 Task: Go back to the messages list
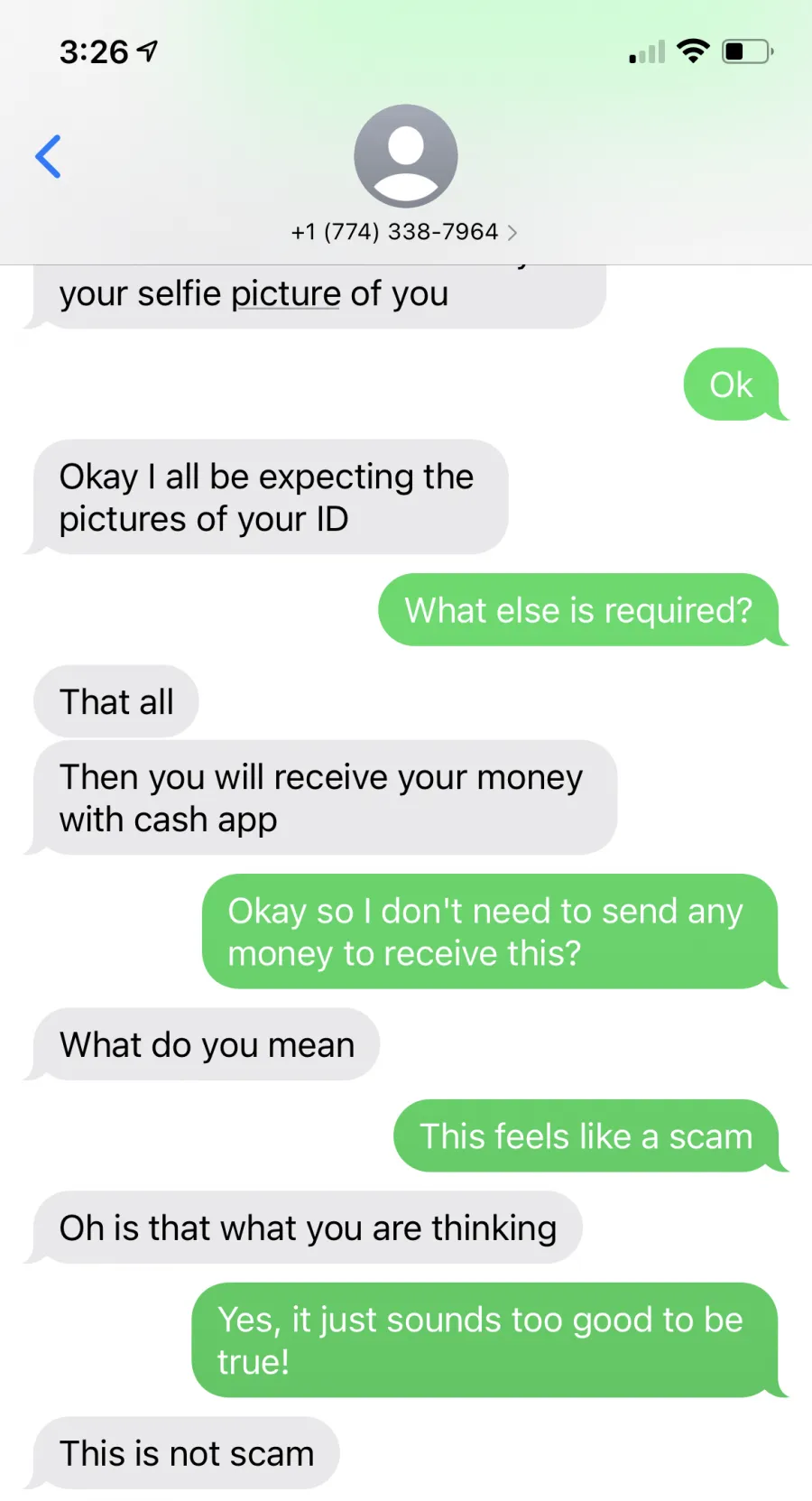pos(49,156)
